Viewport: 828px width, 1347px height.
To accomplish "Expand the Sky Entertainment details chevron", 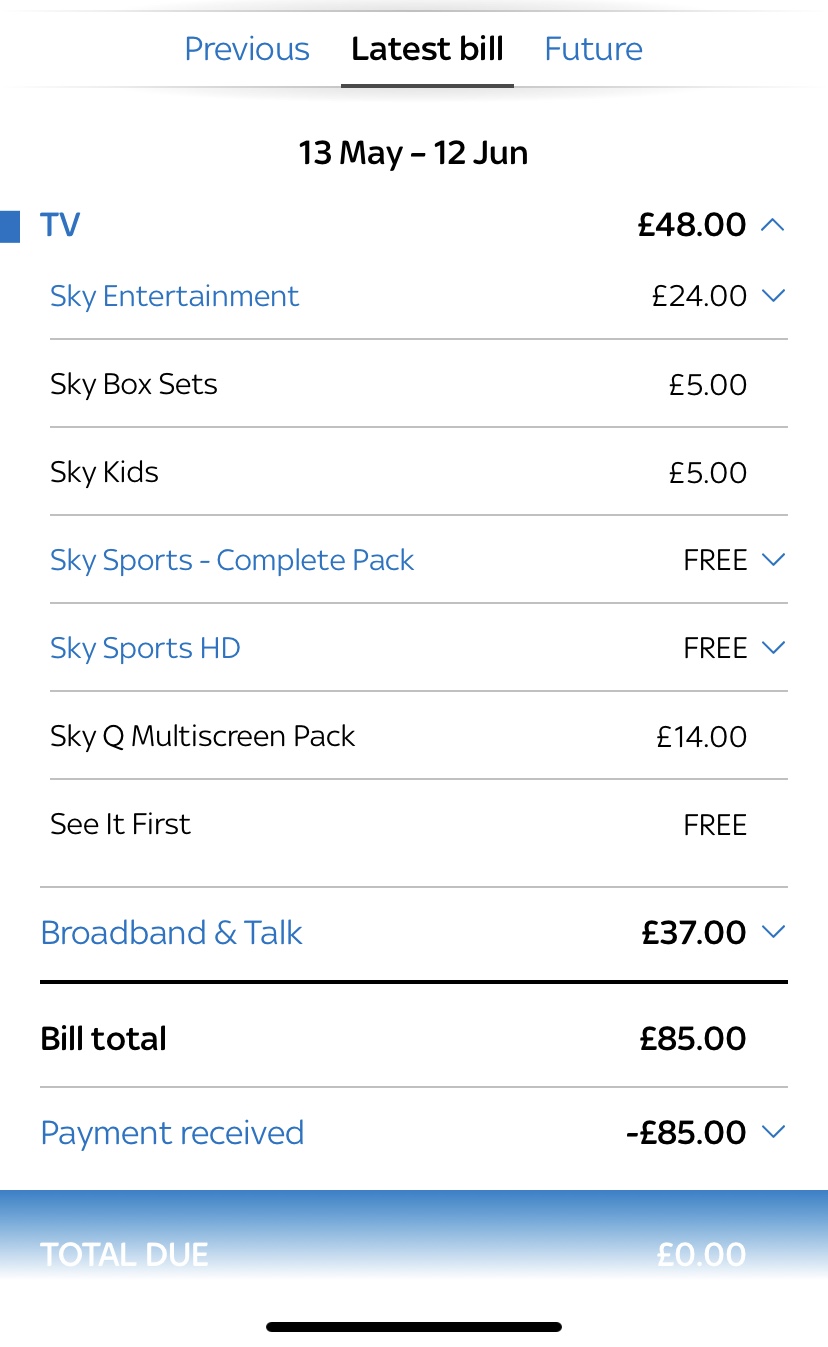I will pyautogui.click(x=771, y=296).
